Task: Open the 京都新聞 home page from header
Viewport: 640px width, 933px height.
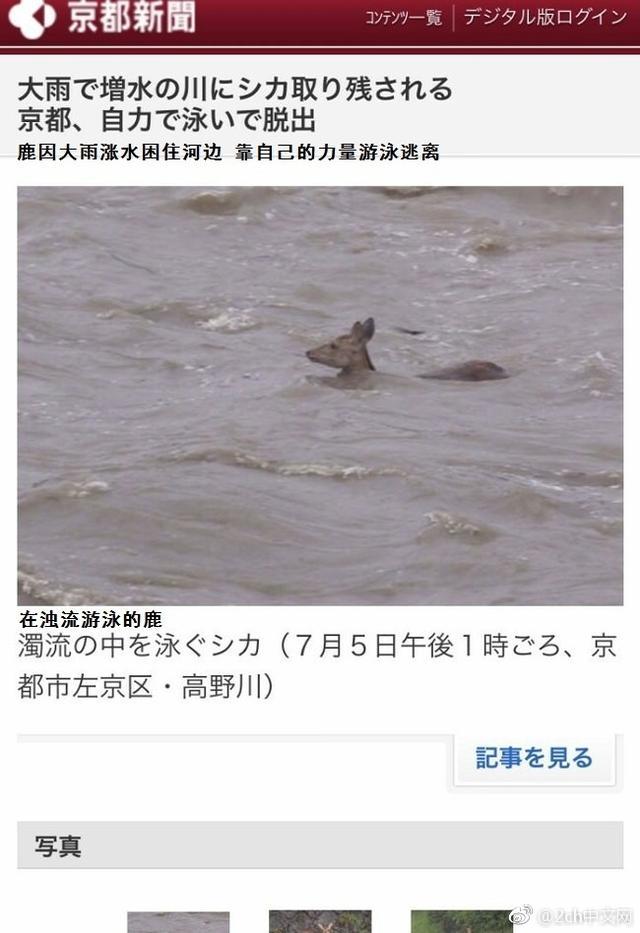Action: click(102, 18)
